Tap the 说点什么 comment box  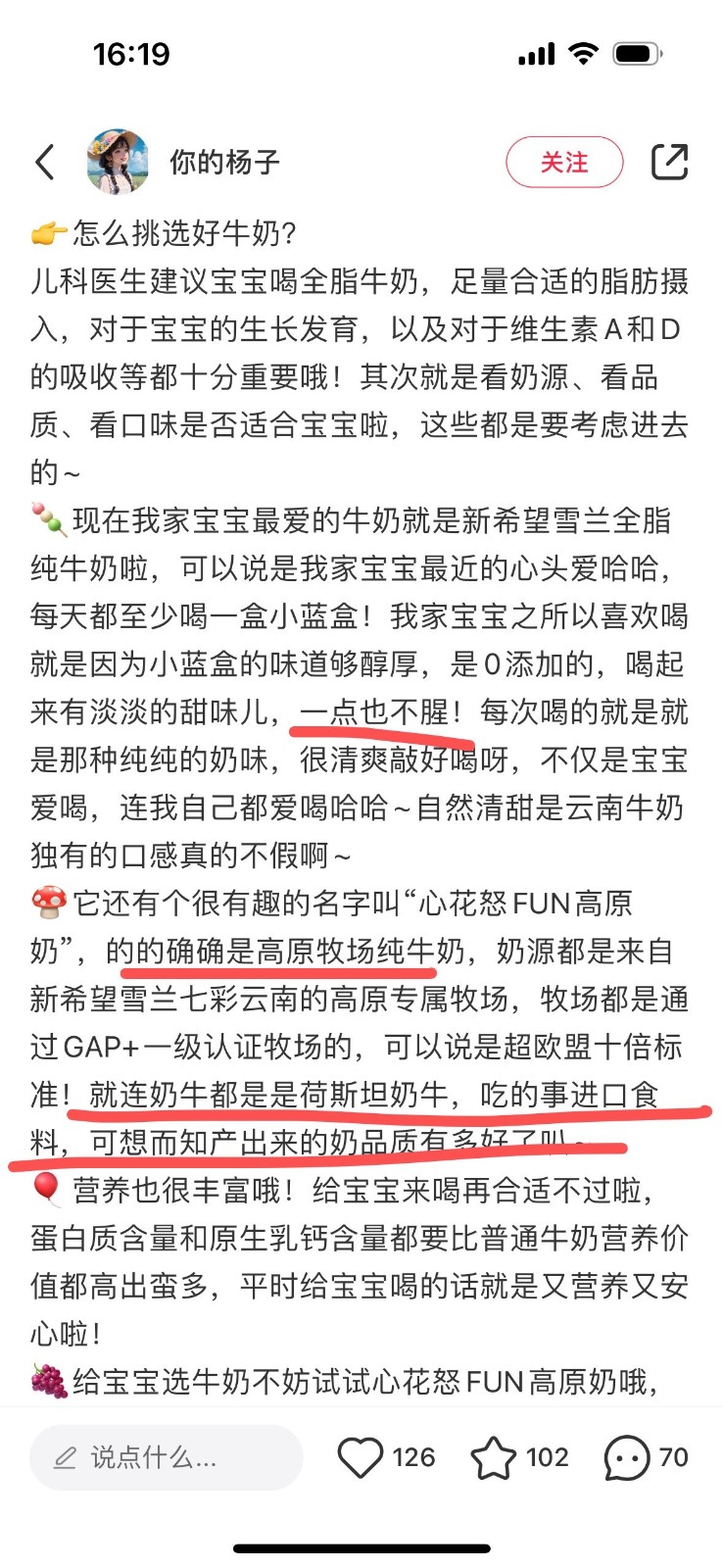pos(167,1457)
